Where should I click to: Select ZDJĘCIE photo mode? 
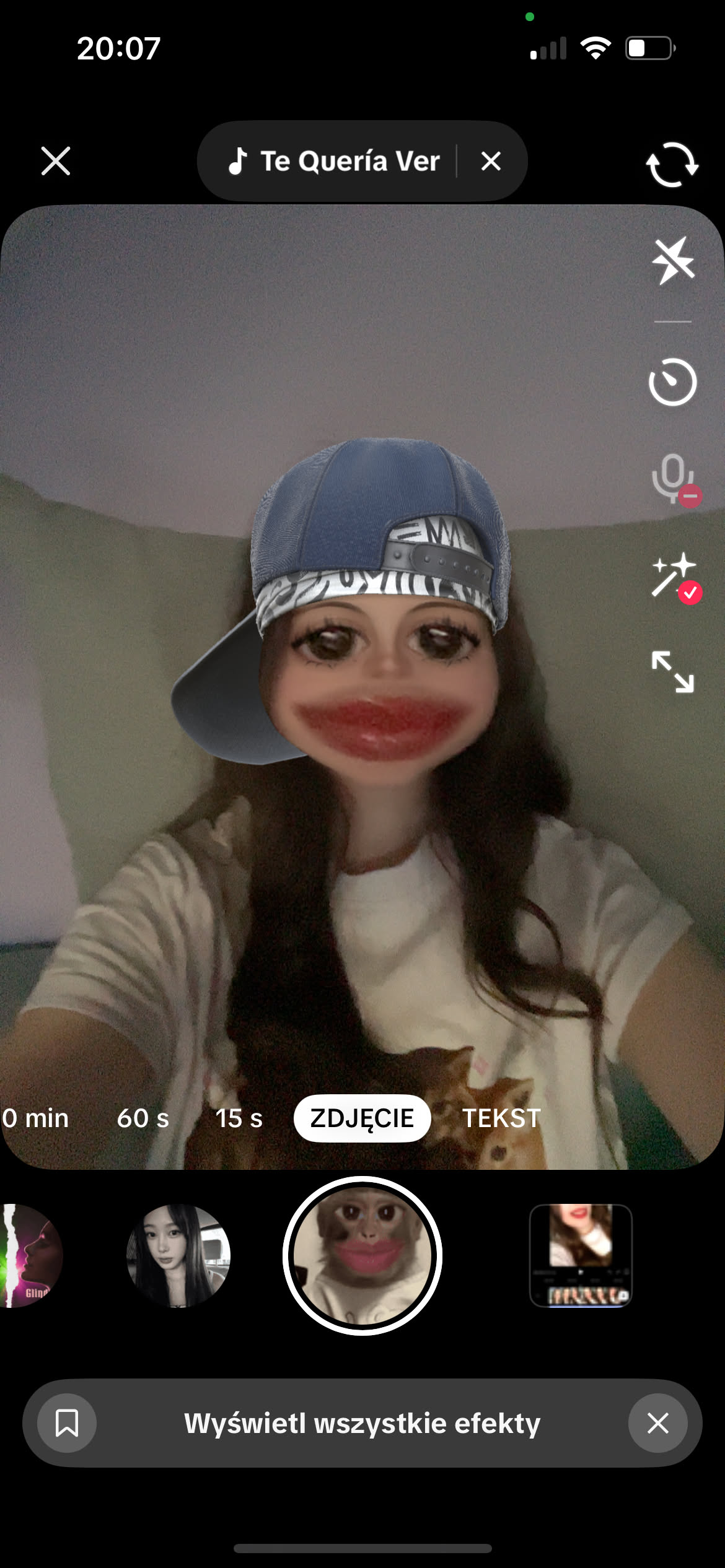click(x=362, y=1118)
